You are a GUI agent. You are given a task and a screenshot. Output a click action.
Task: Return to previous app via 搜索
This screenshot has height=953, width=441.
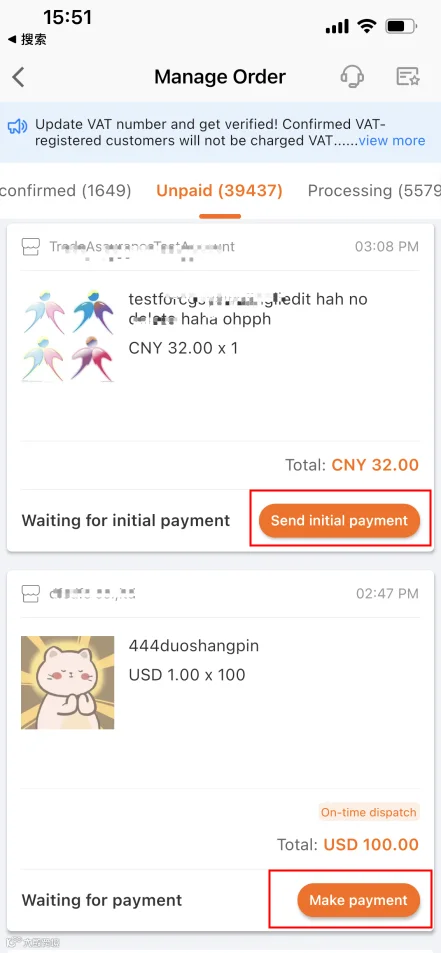point(27,40)
